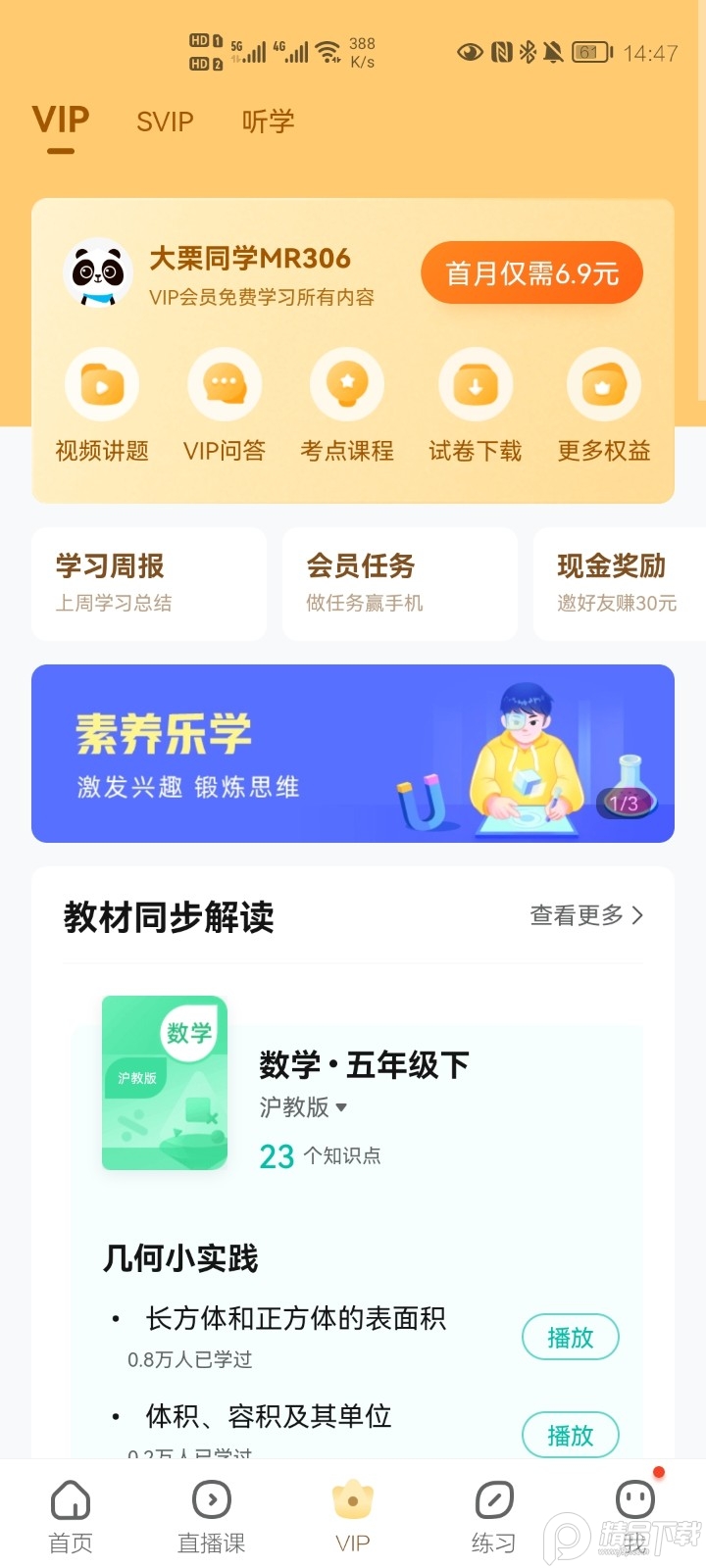
Task: Tap the 试卷下载 paper download icon
Action: [x=475, y=402]
